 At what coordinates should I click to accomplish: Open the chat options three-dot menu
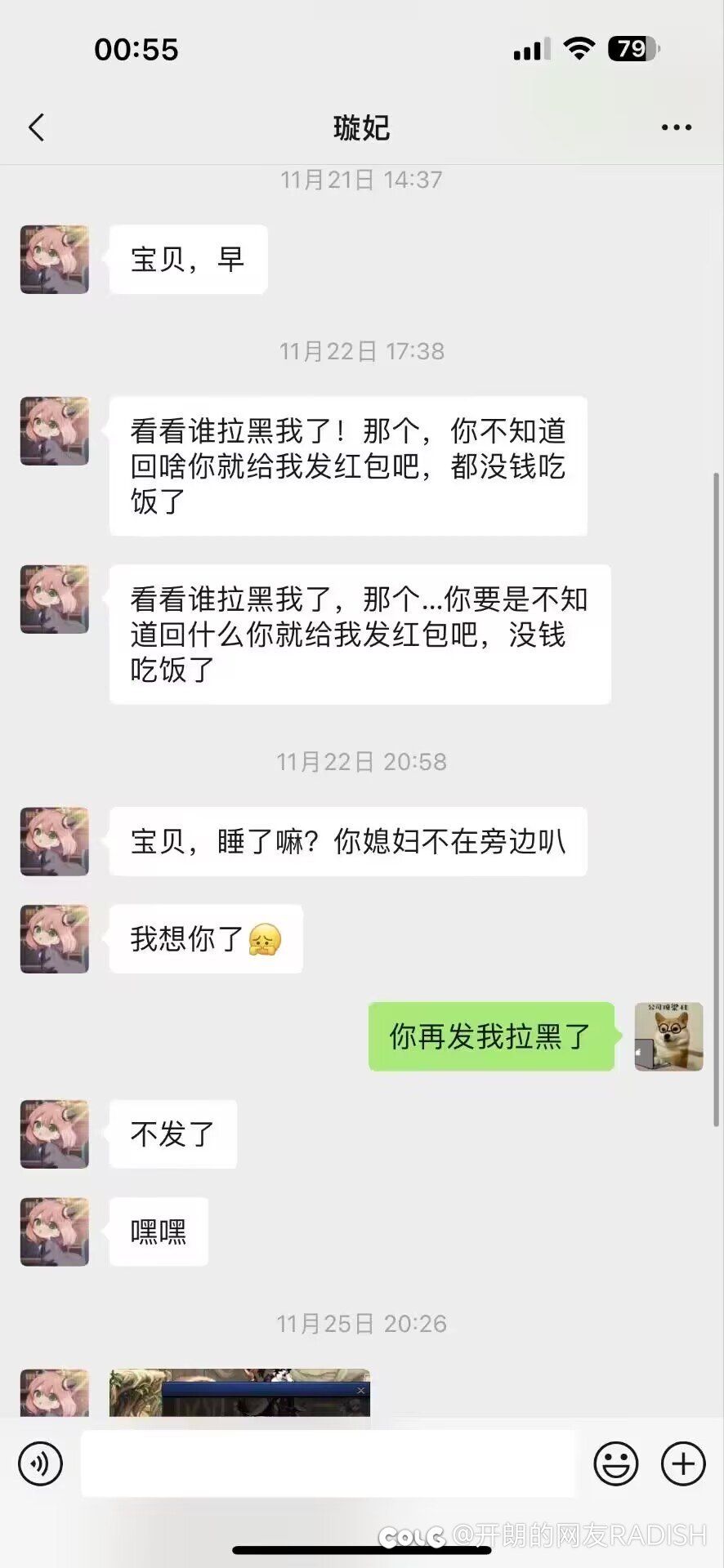point(676,127)
